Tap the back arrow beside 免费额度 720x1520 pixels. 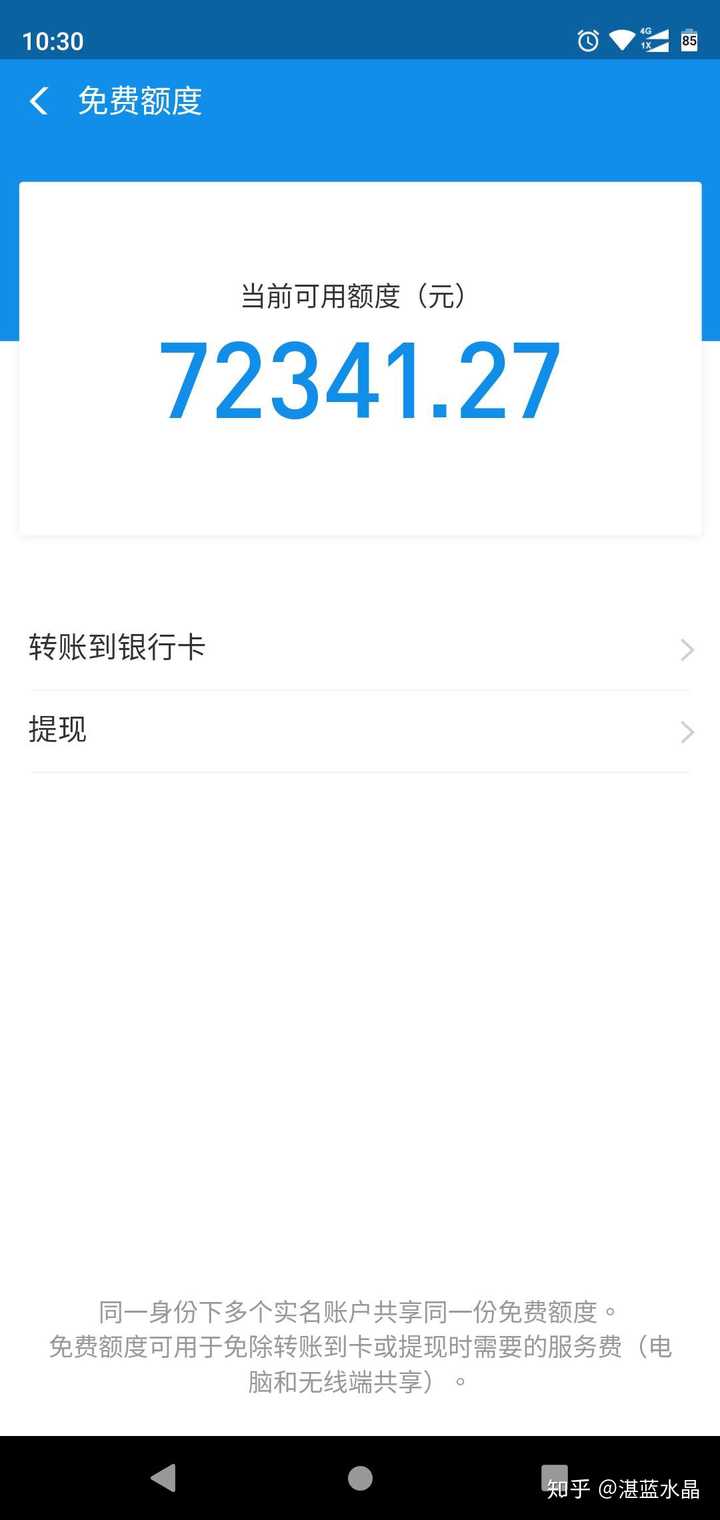click(x=38, y=101)
